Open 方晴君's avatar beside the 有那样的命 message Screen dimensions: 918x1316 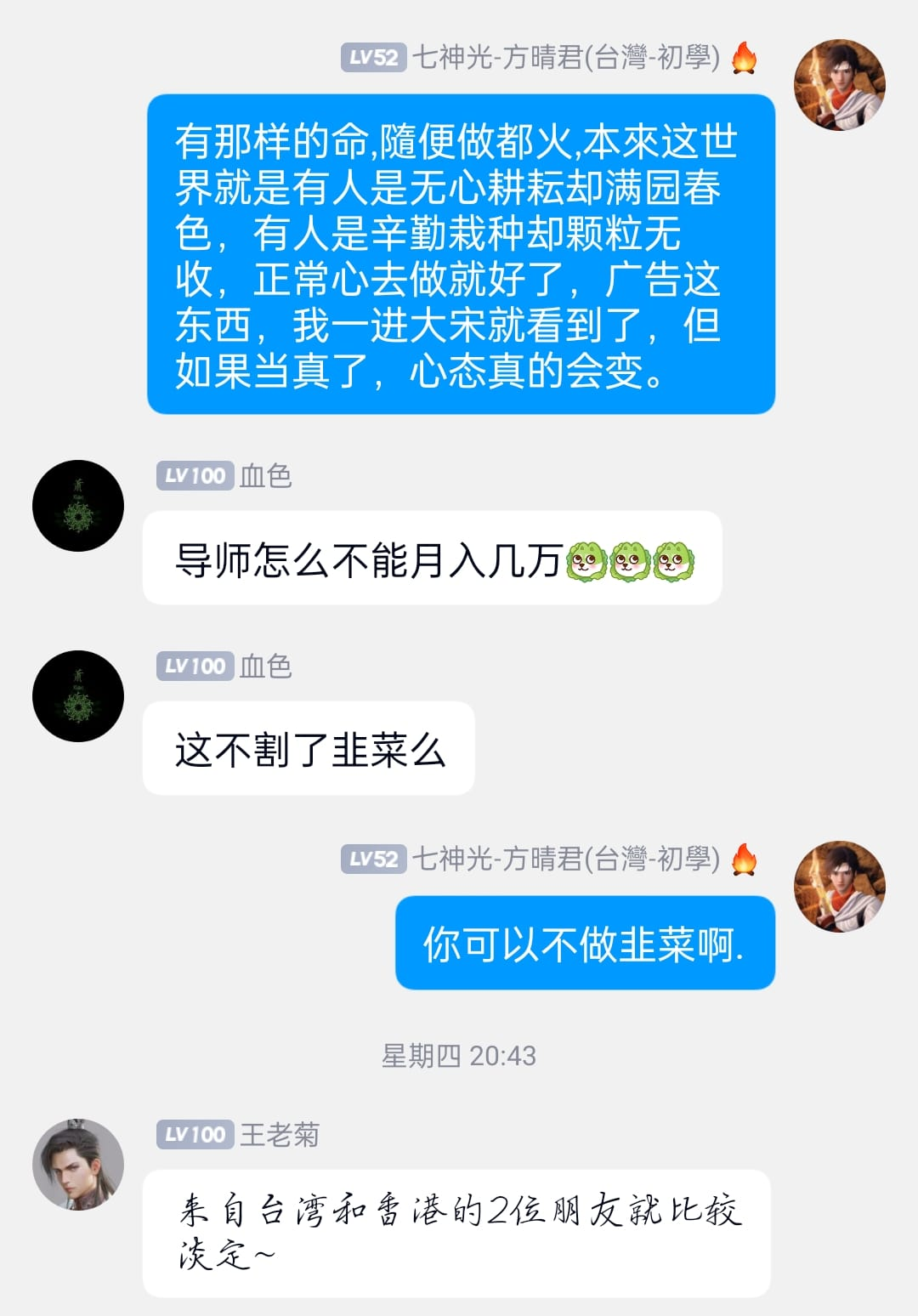point(839,85)
